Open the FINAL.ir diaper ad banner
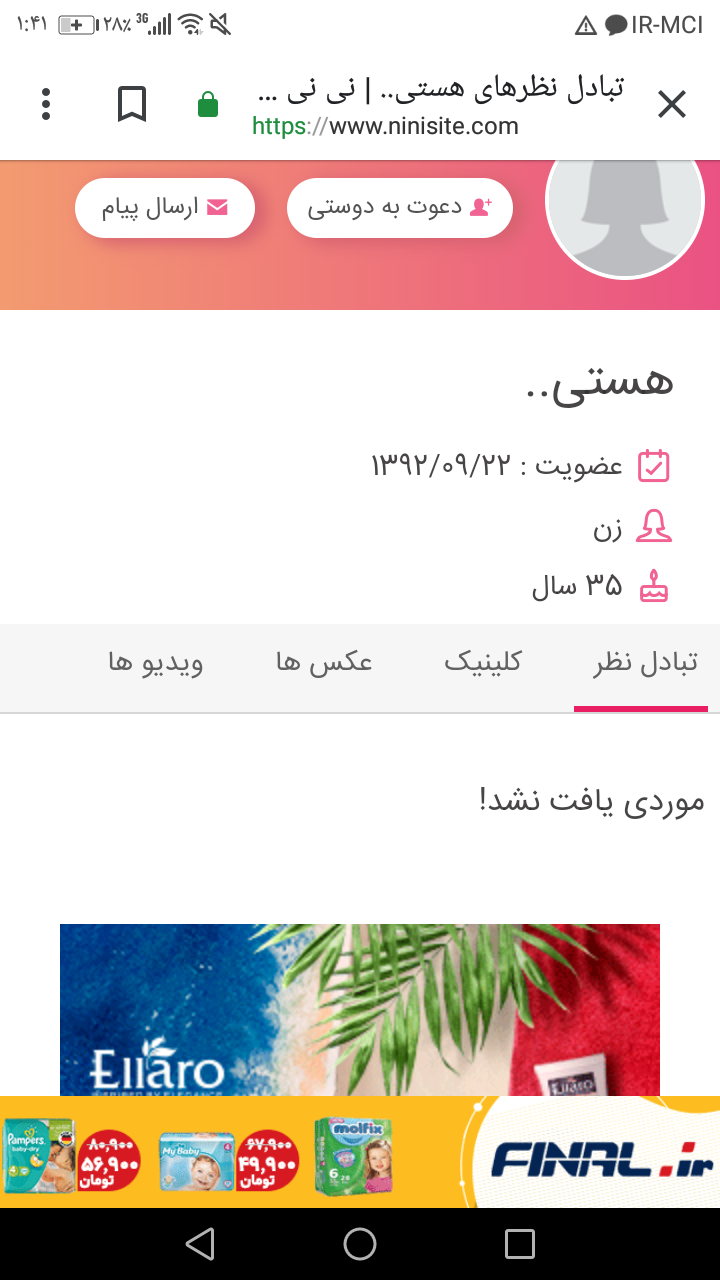The image size is (720, 1280). [x=360, y=1152]
